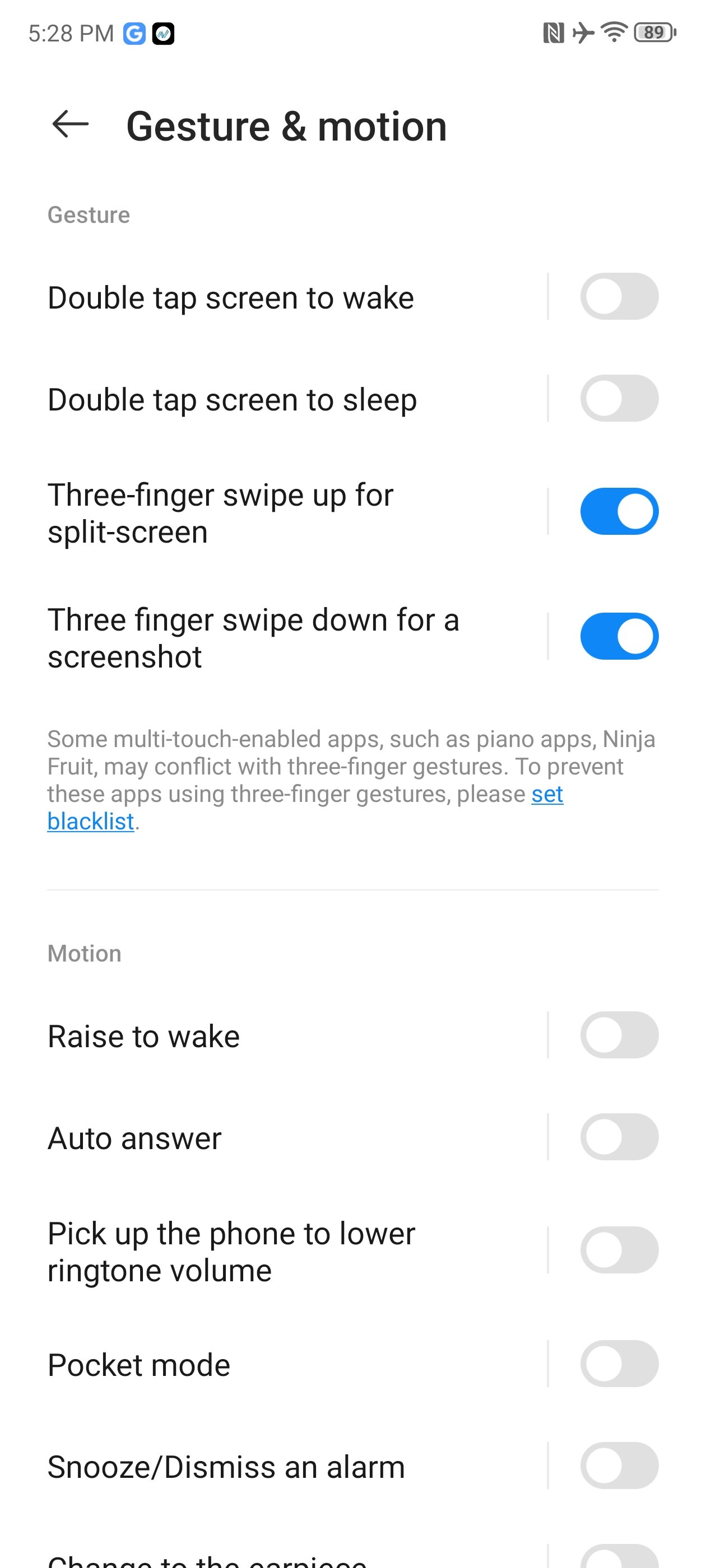
Task: Enable Double tap screen to wake
Action: [x=619, y=296]
